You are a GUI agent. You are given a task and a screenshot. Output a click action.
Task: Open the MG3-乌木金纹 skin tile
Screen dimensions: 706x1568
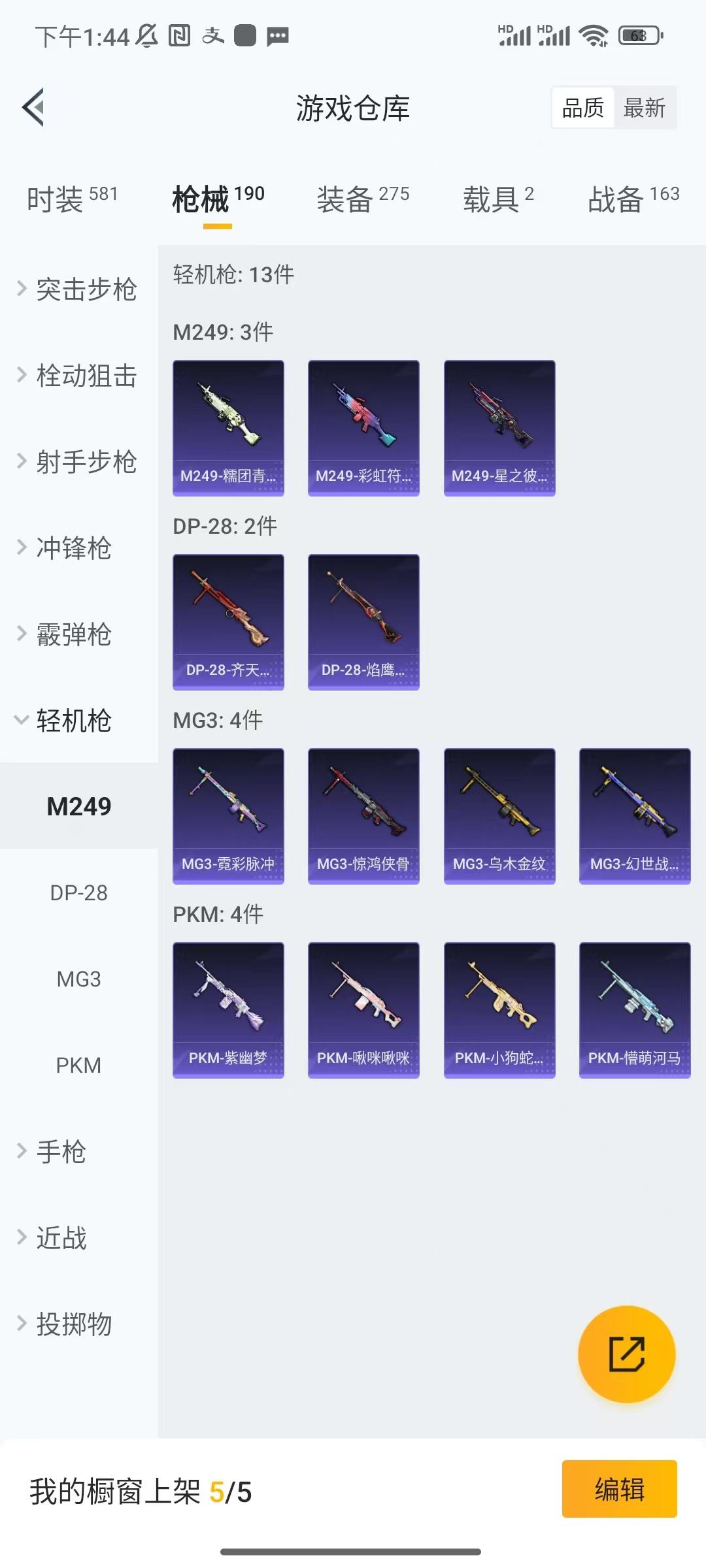pyautogui.click(x=499, y=816)
